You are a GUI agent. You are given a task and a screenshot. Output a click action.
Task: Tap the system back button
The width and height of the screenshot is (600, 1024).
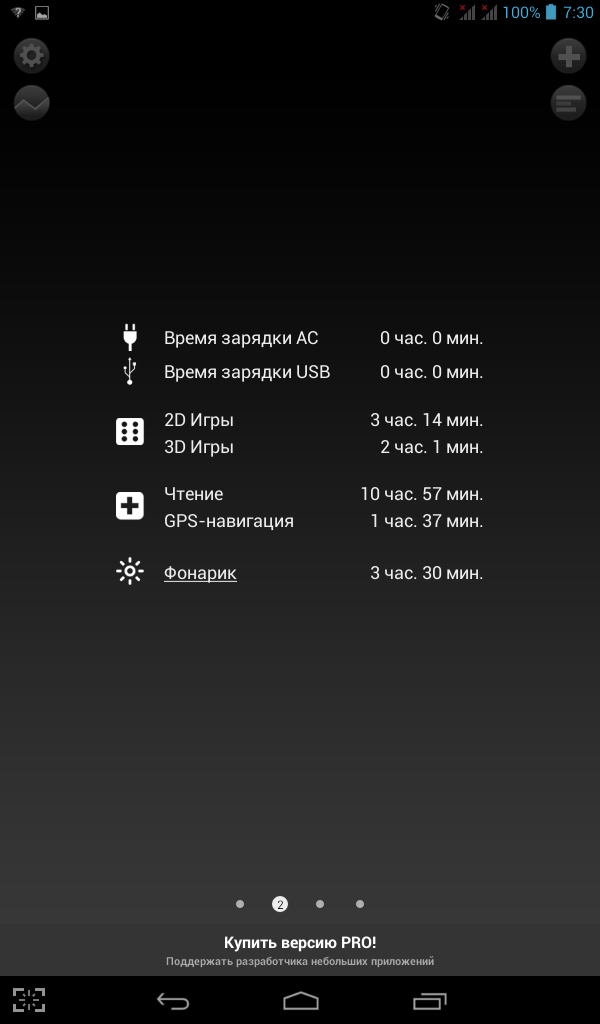(x=172, y=1000)
